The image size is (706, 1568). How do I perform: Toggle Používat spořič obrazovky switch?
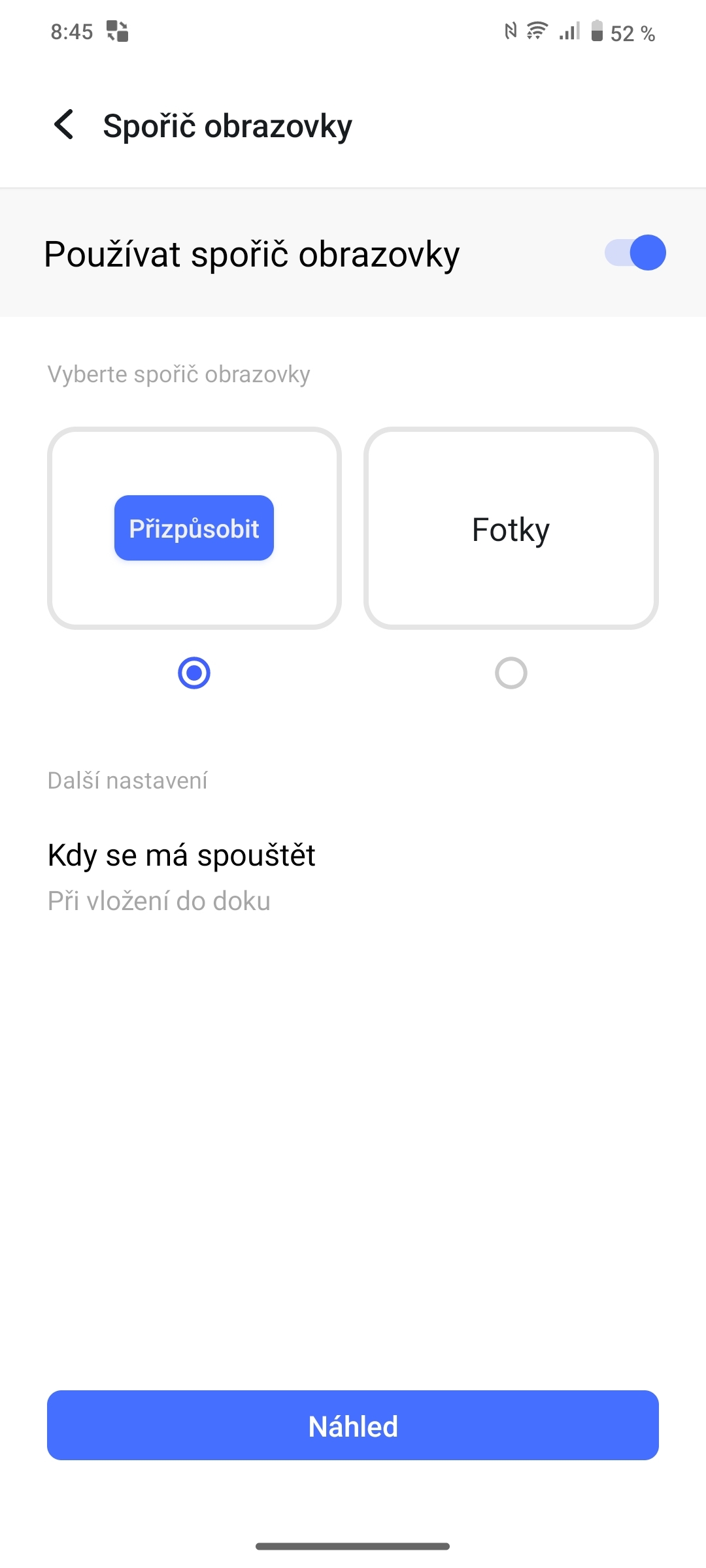point(634,253)
